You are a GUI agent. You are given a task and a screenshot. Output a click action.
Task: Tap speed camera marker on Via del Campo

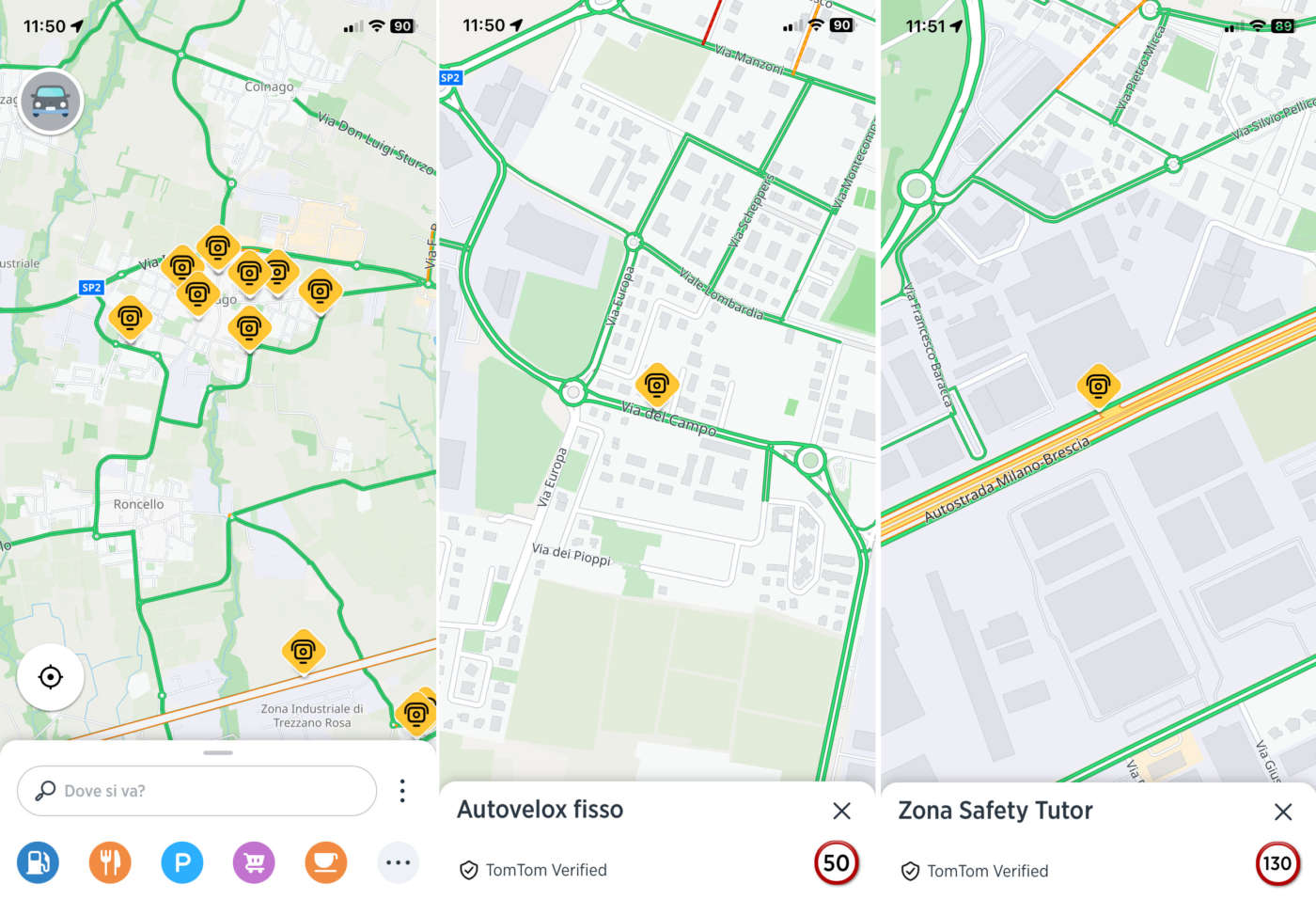[657, 385]
